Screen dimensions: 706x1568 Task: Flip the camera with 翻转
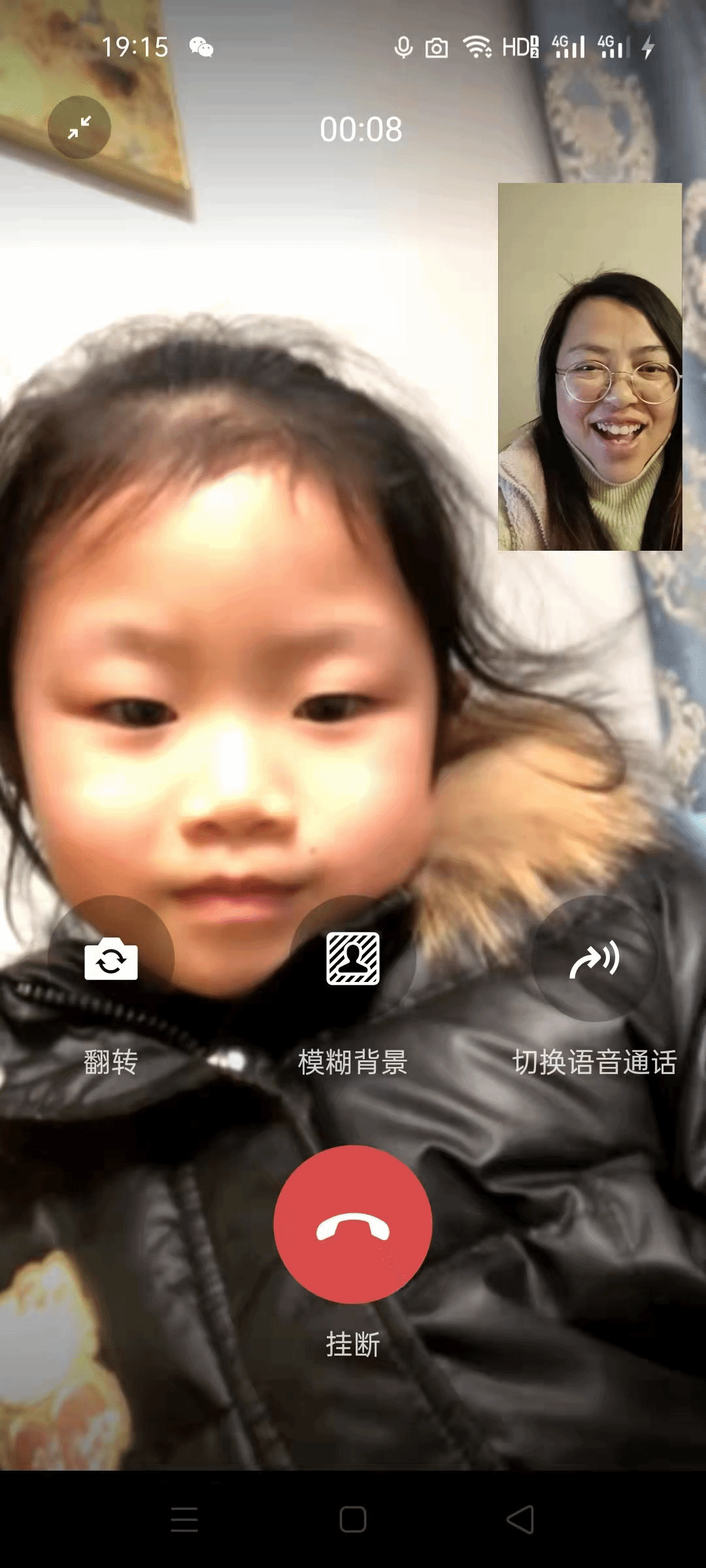point(111,958)
